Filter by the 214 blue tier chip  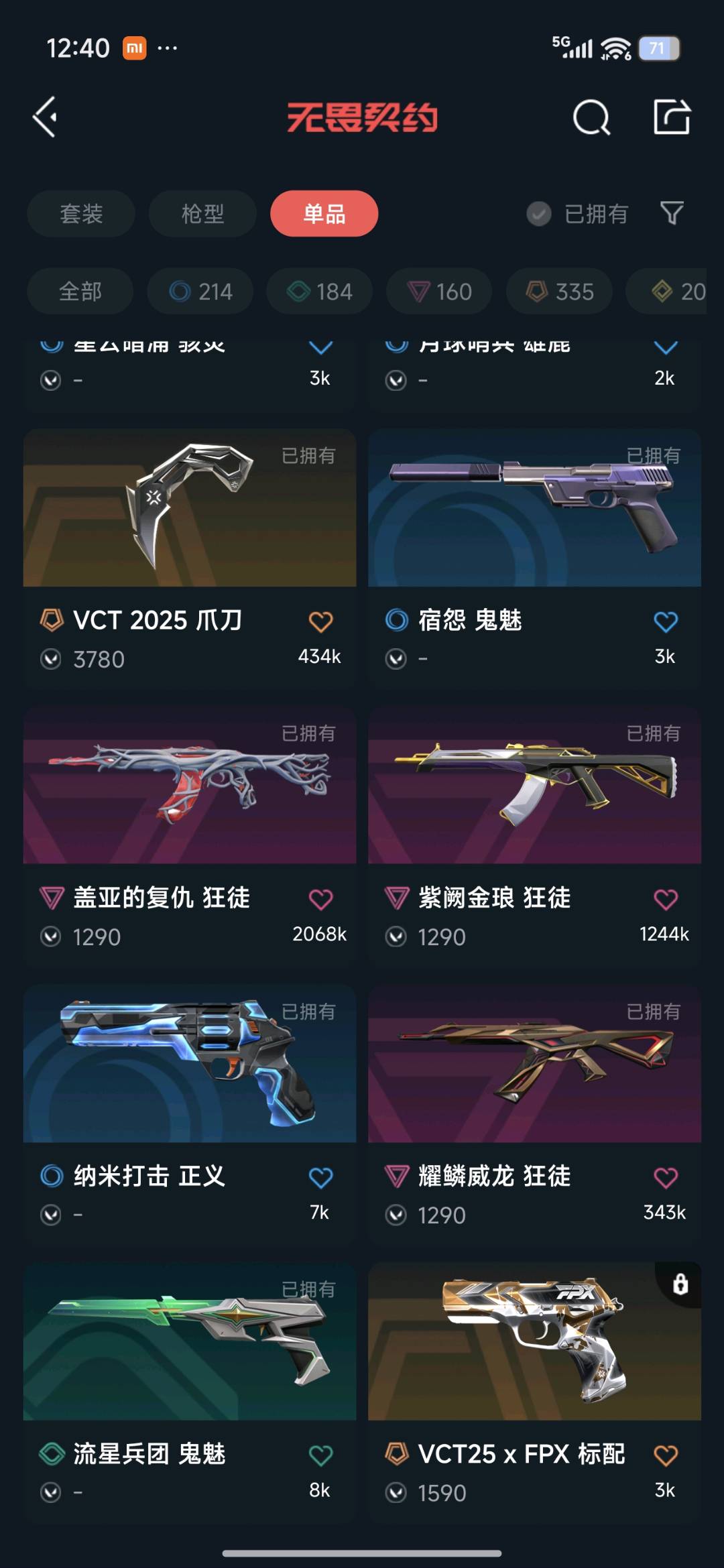[200, 292]
